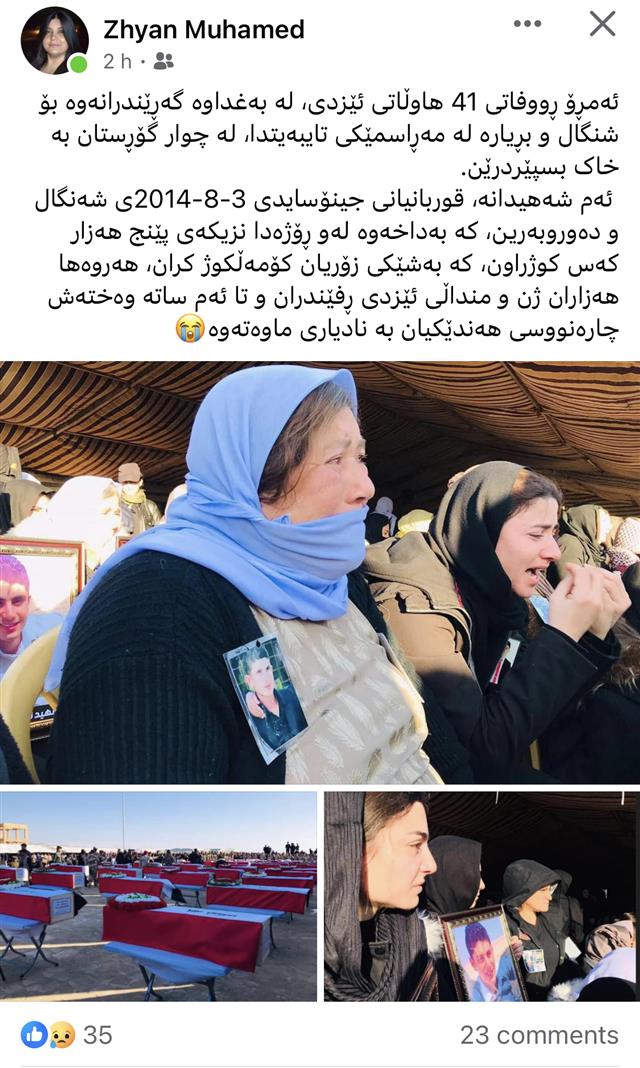The width and height of the screenshot is (640, 1068).
Task: Open the large photo of woman in blue scarf
Action: (320, 572)
